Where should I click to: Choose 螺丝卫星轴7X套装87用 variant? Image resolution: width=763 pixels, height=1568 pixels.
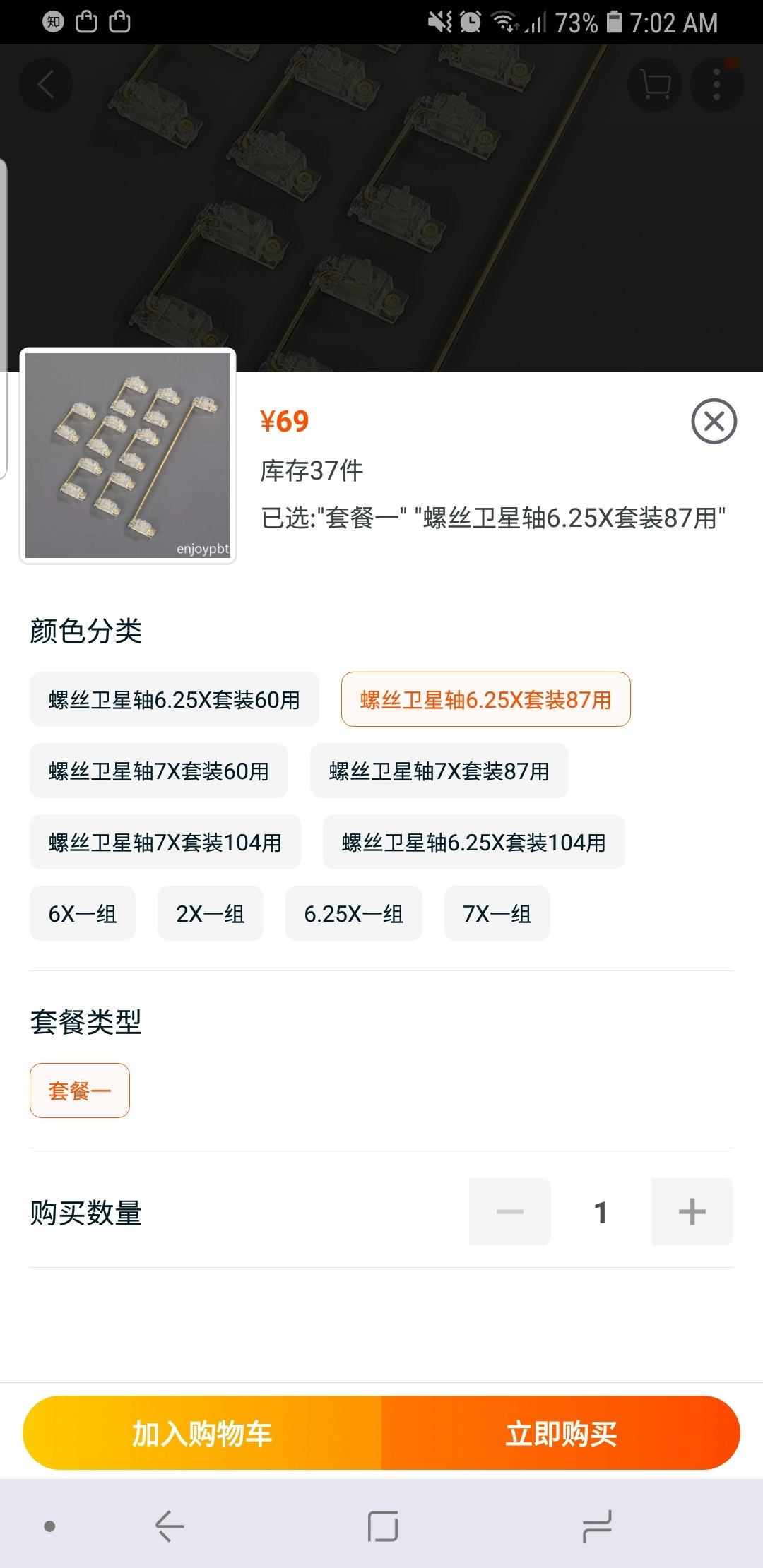coord(439,771)
